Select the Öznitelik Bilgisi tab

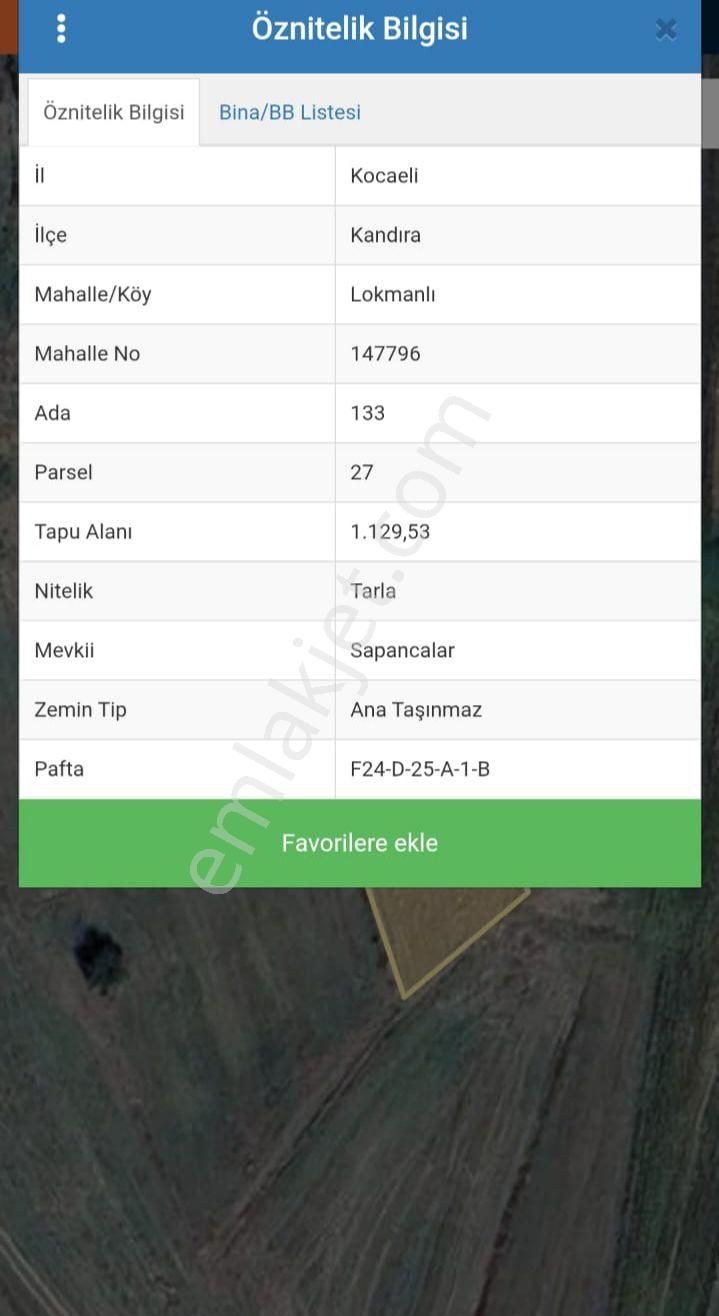pos(113,112)
